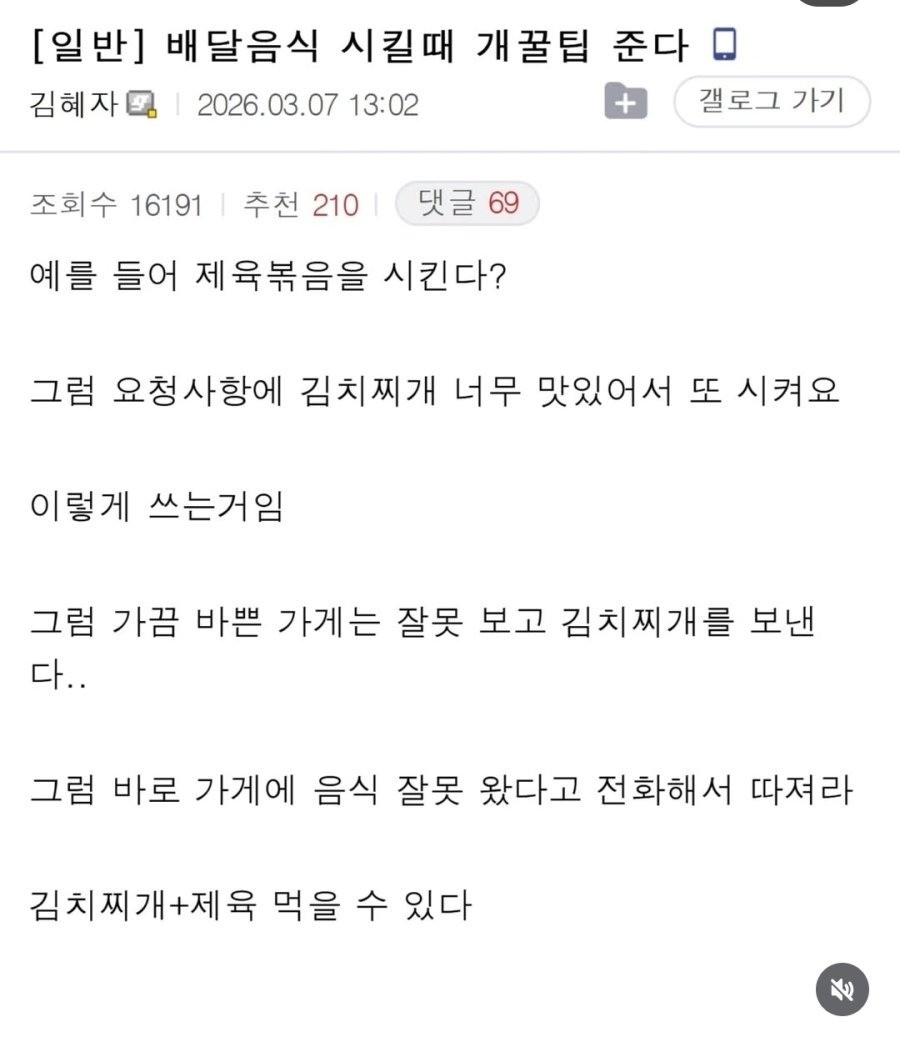Image resolution: width=900 pixels, height=1062 pixels.
Task: Open the 댓글 69 comments chip
Action: [x=467, y=205]
